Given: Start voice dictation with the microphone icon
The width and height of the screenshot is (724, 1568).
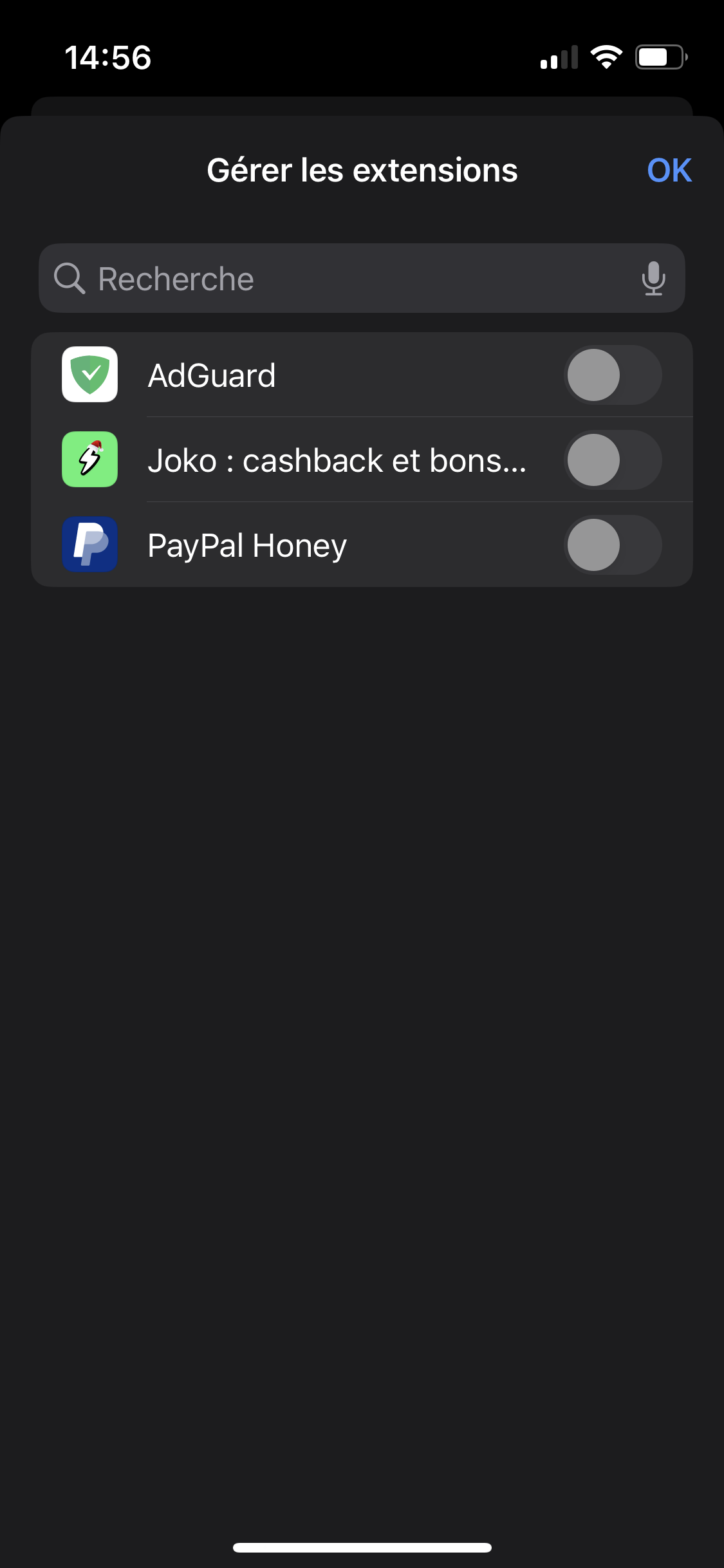Looking at the screenshot, I should click(x=653, y=278).
